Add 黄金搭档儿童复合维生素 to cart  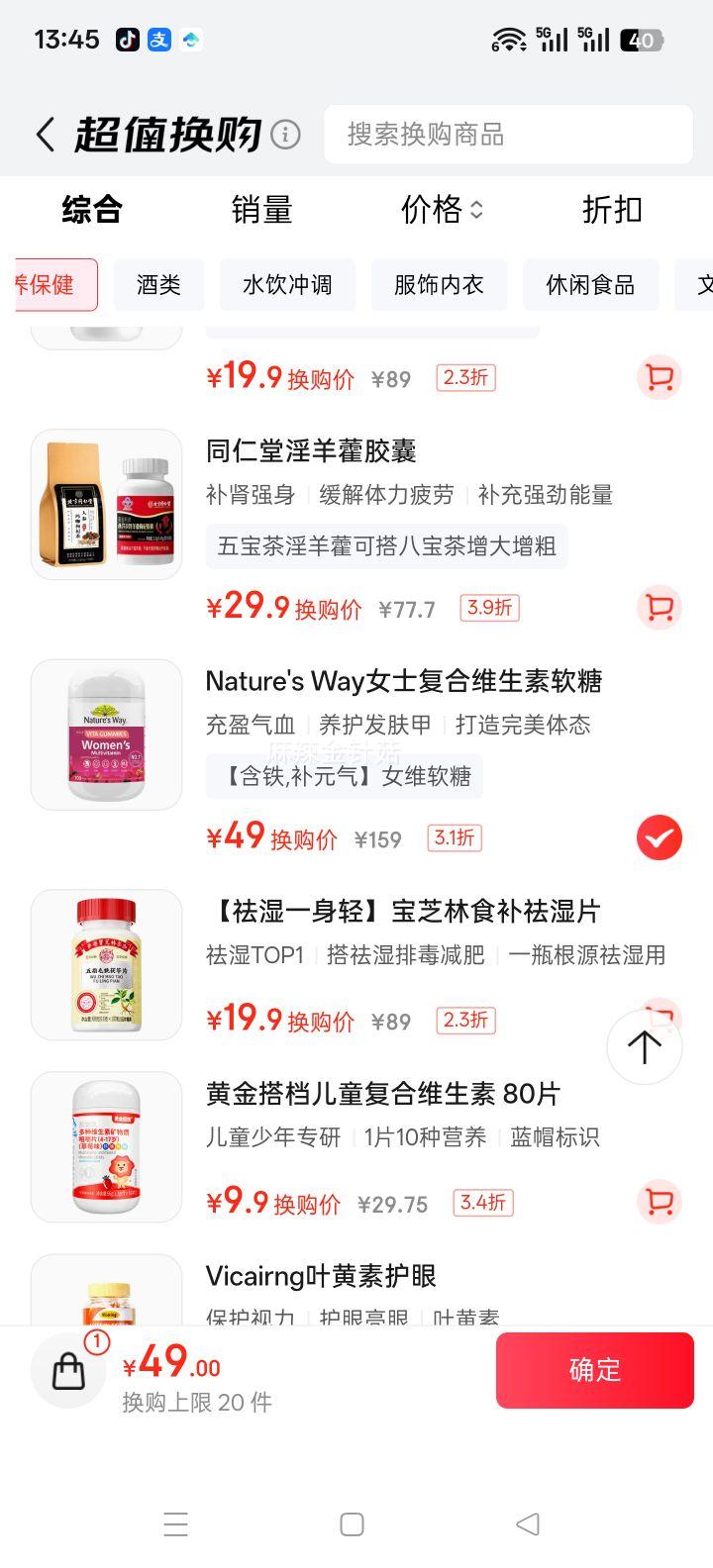tap(659, 1202)
